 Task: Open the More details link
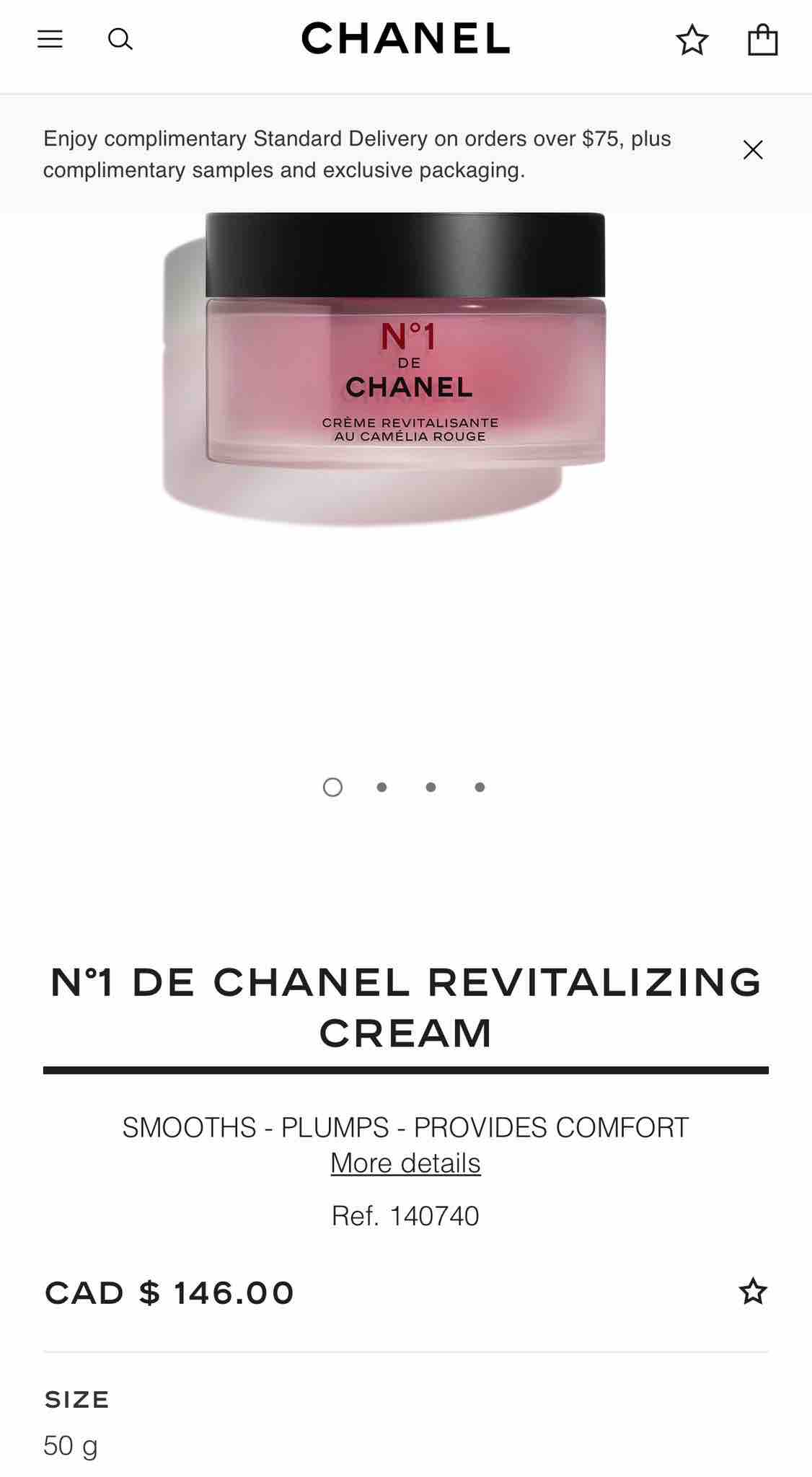(405, 1163)
